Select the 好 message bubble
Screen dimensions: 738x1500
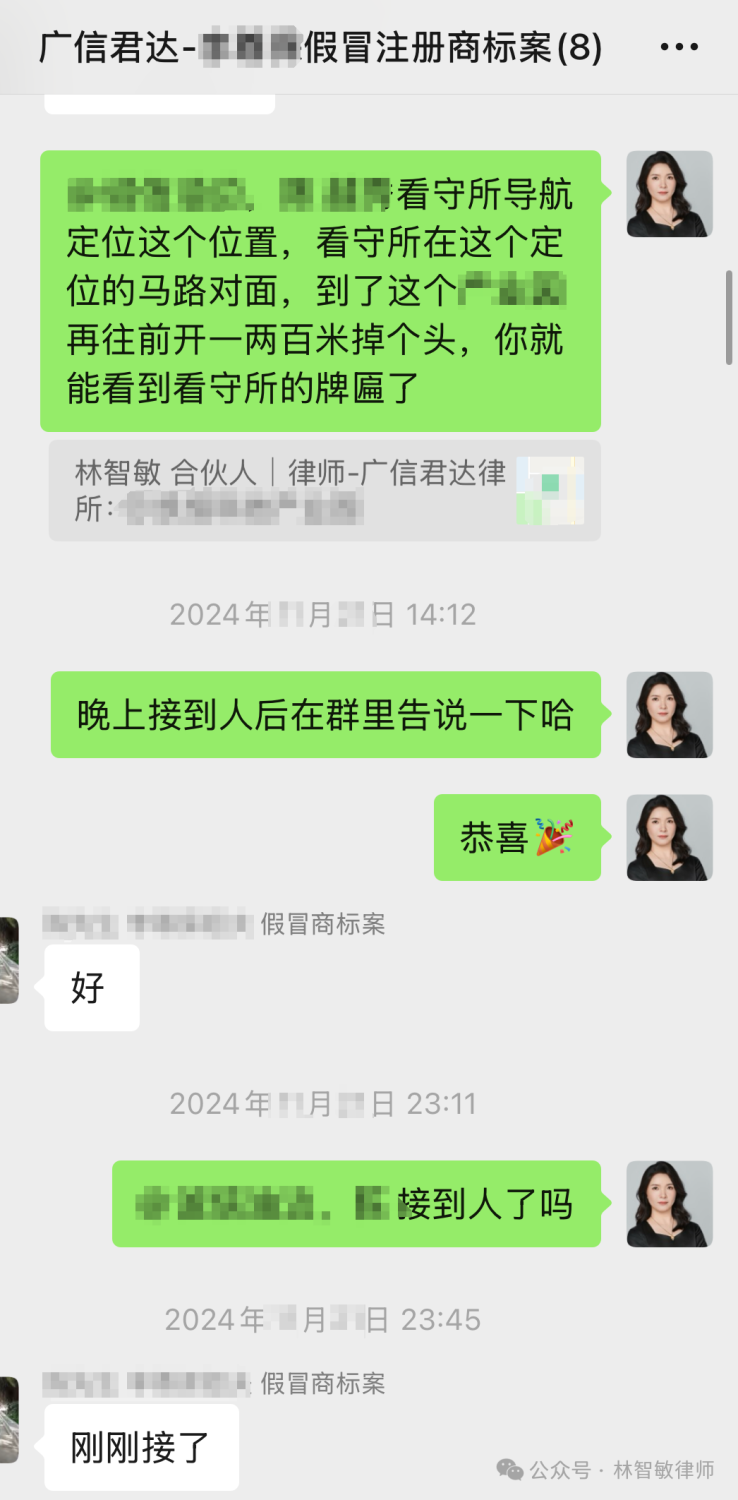coord(91,987)
